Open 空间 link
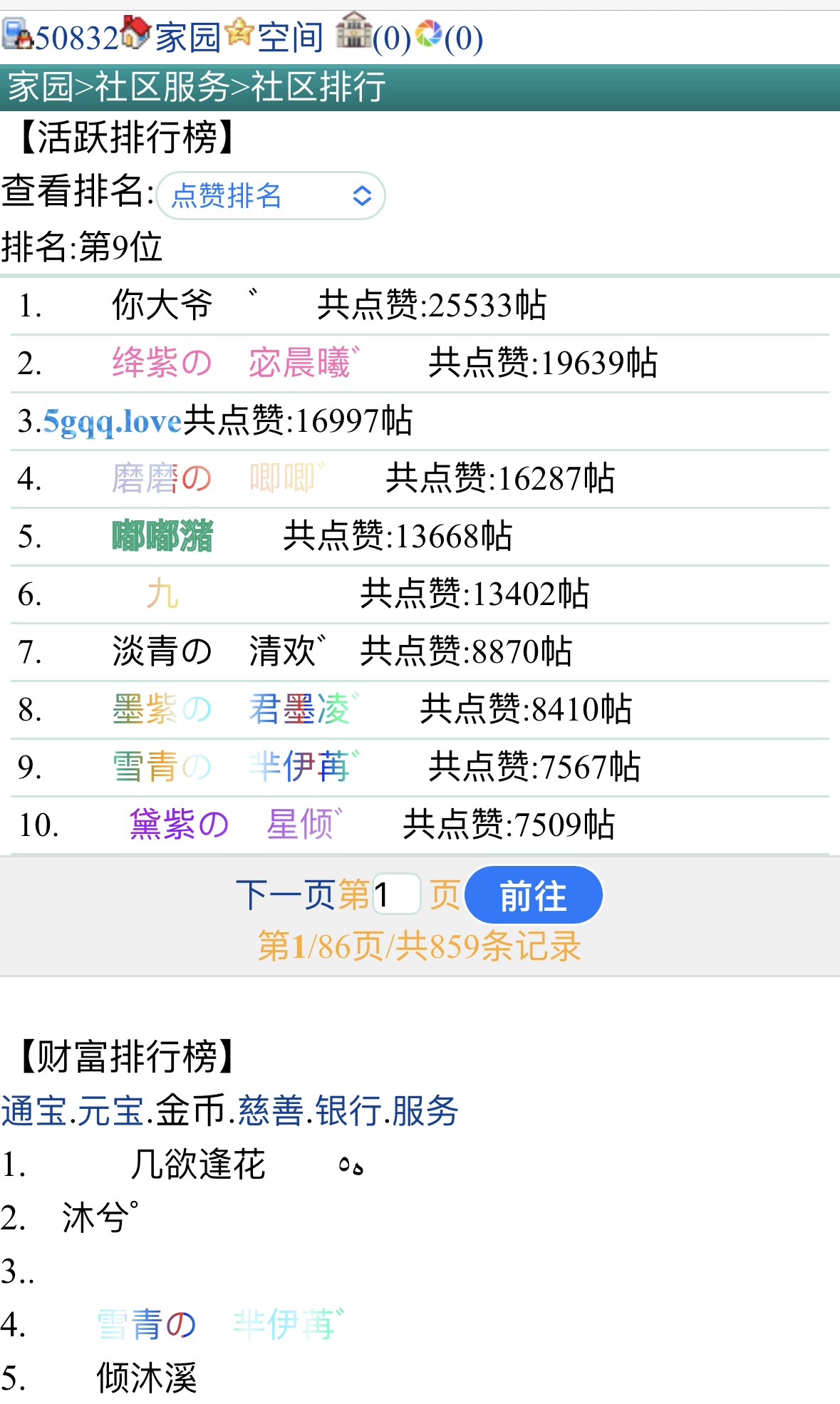The width and height of the screenshot is (840, 1404). [x=290, y=38]
